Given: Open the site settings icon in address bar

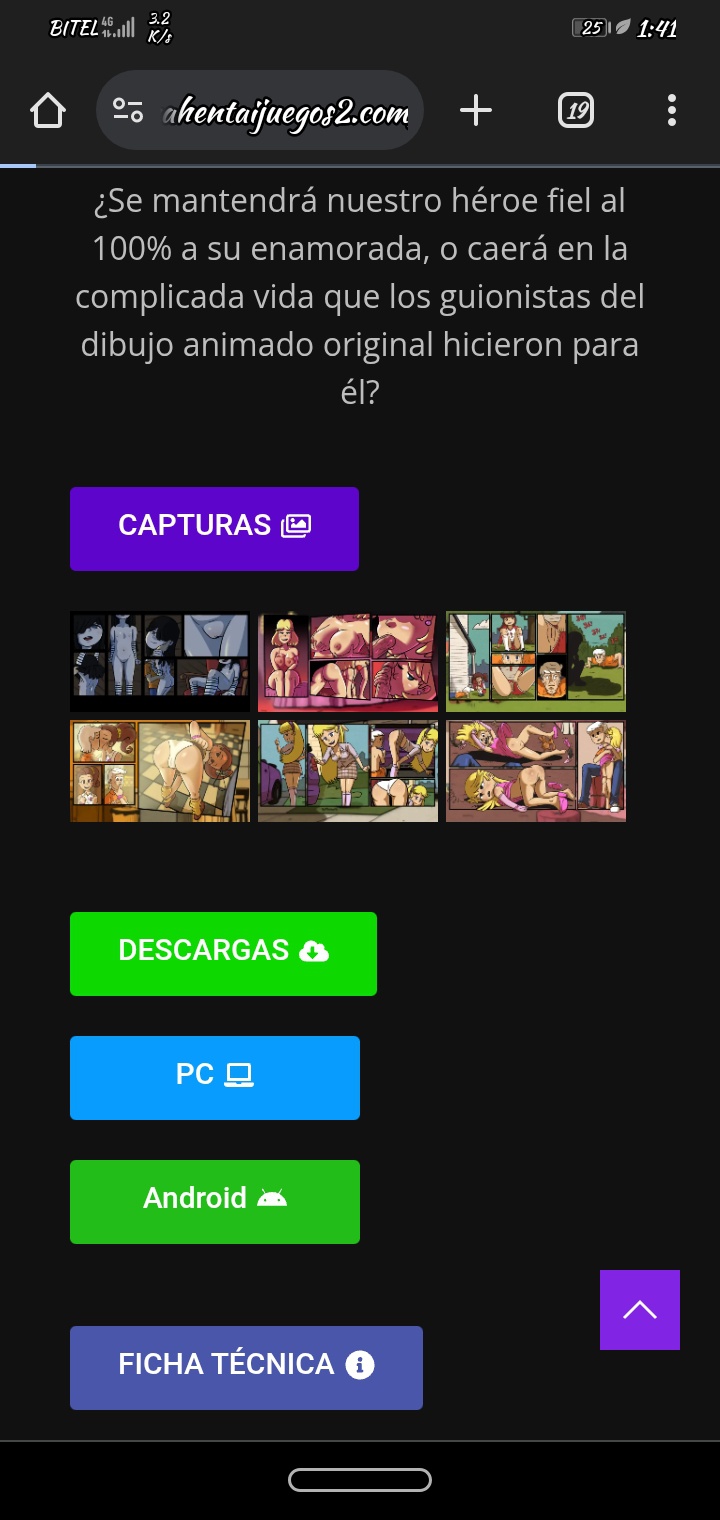Looking at the screenshot, I should coord(128,110).
